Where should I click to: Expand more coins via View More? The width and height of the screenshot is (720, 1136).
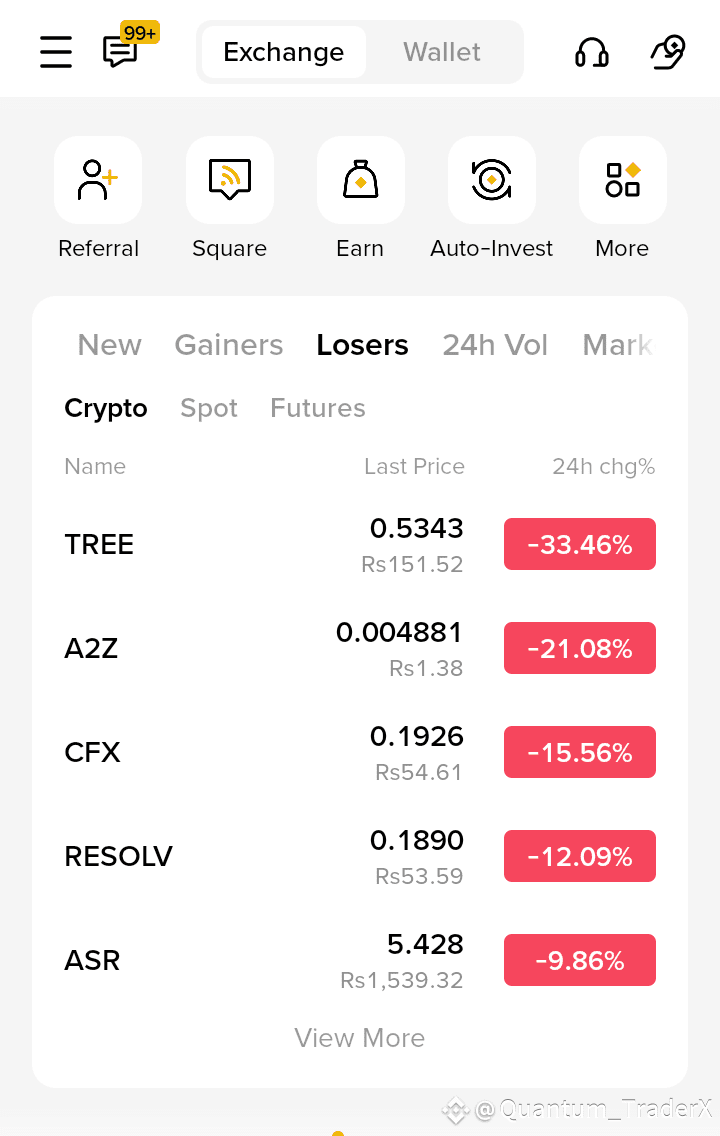360,1038
